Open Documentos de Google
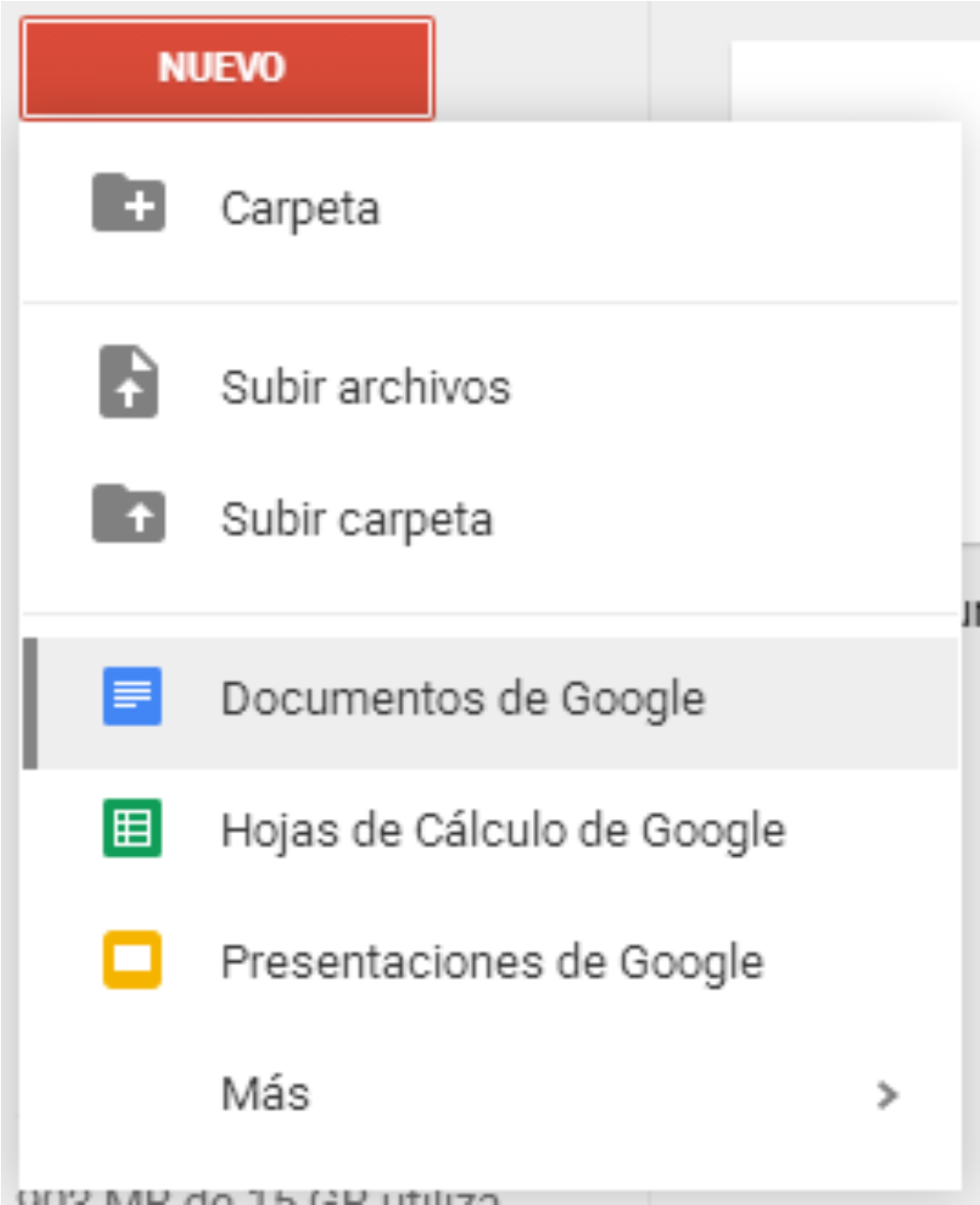 [462, 699]
